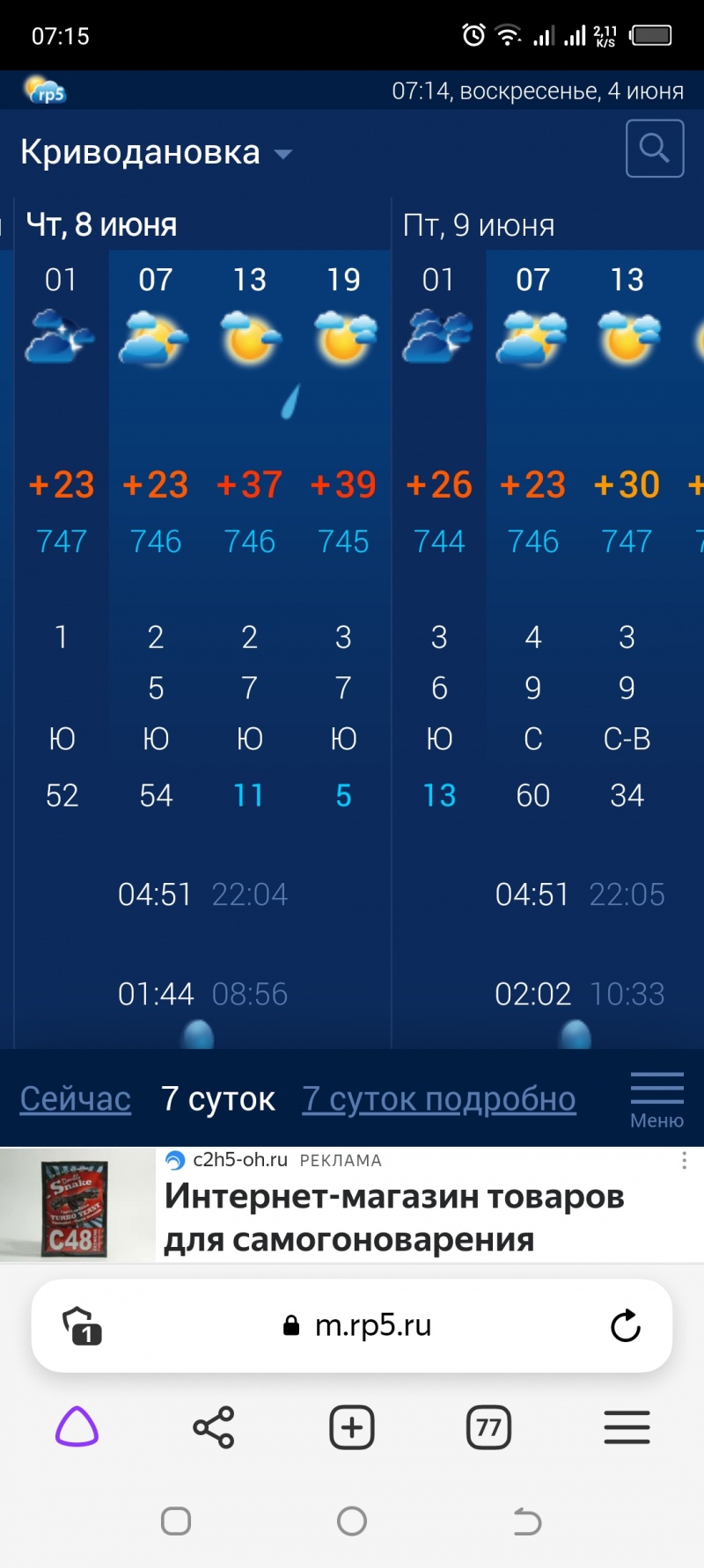The image size is (704, 1568).
Task: Open the location search magnifier
Action: [654, 149]
